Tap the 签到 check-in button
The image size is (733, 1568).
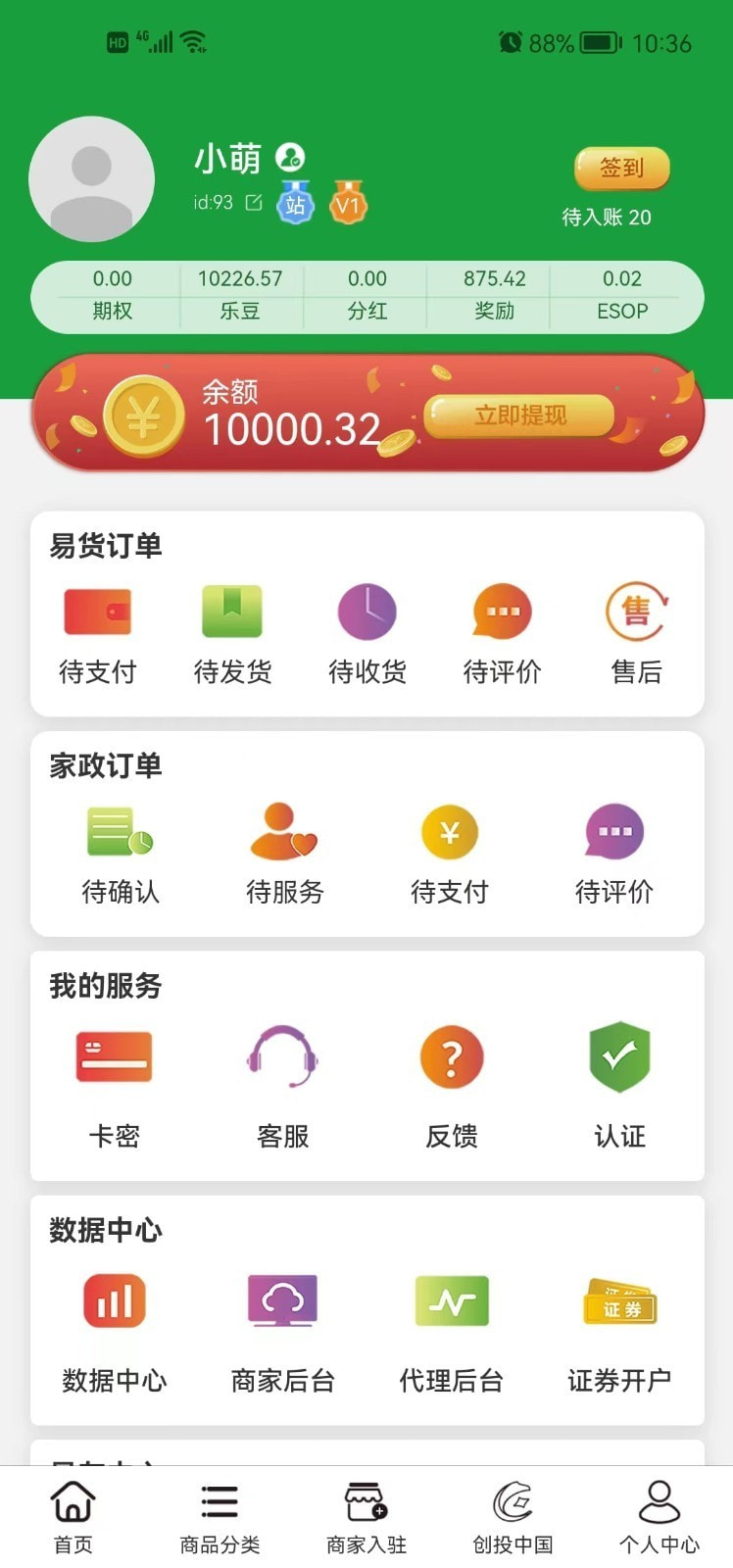click(x=621, y=169)
